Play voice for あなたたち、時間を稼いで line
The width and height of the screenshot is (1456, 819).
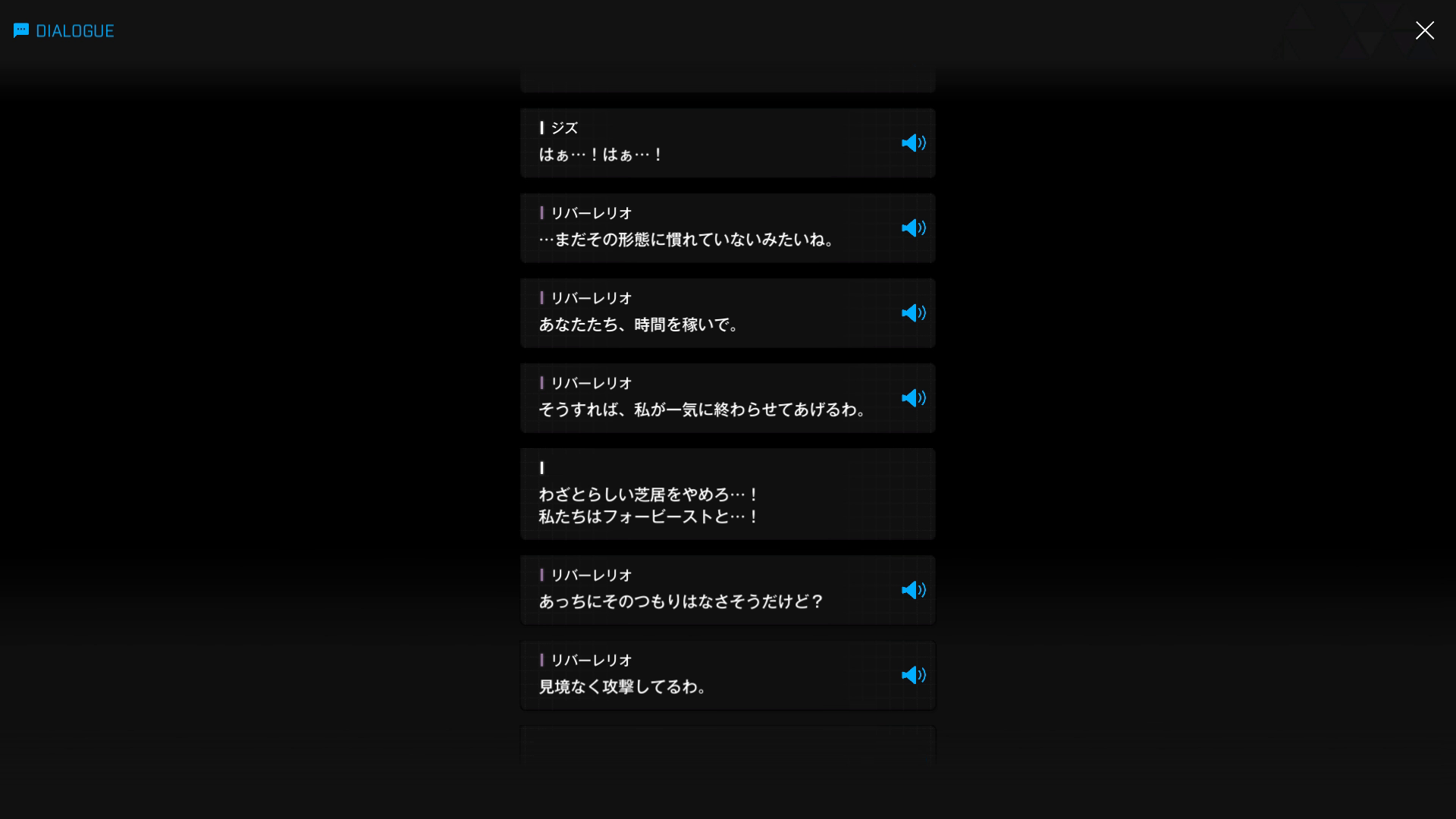(x=913, y=313)
